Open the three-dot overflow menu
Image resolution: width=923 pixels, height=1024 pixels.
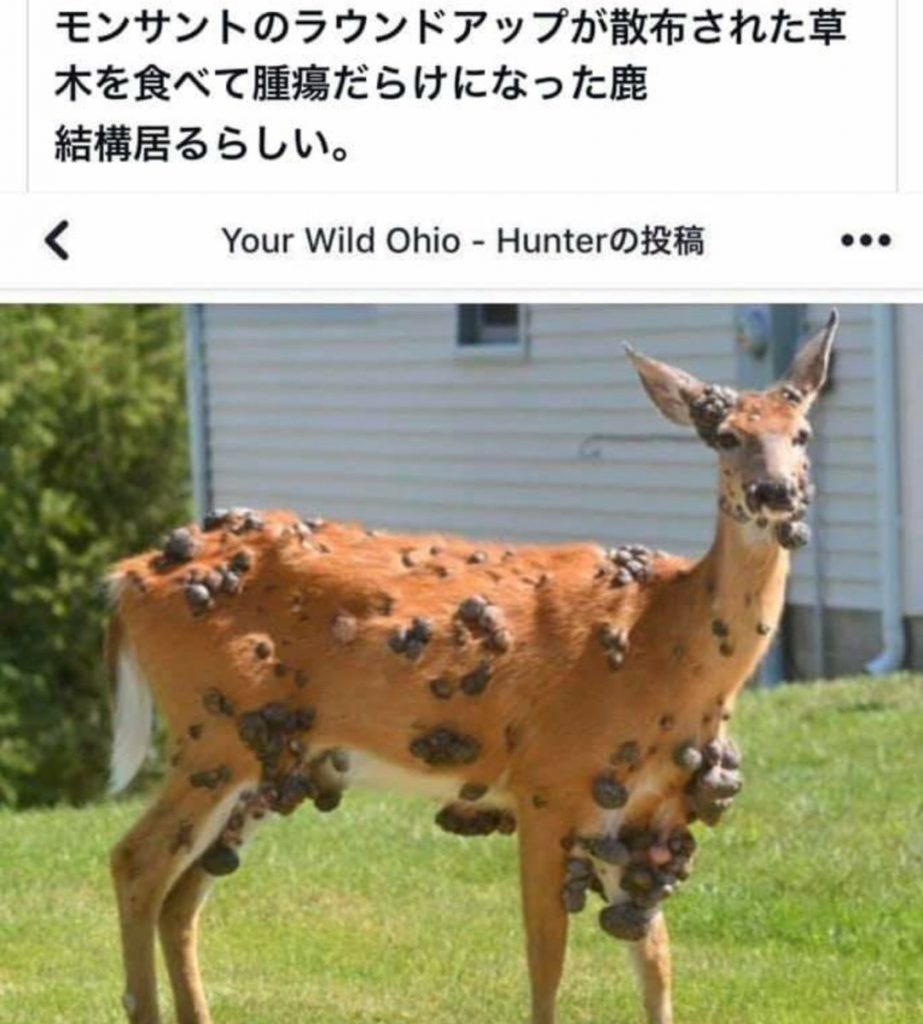865,241
